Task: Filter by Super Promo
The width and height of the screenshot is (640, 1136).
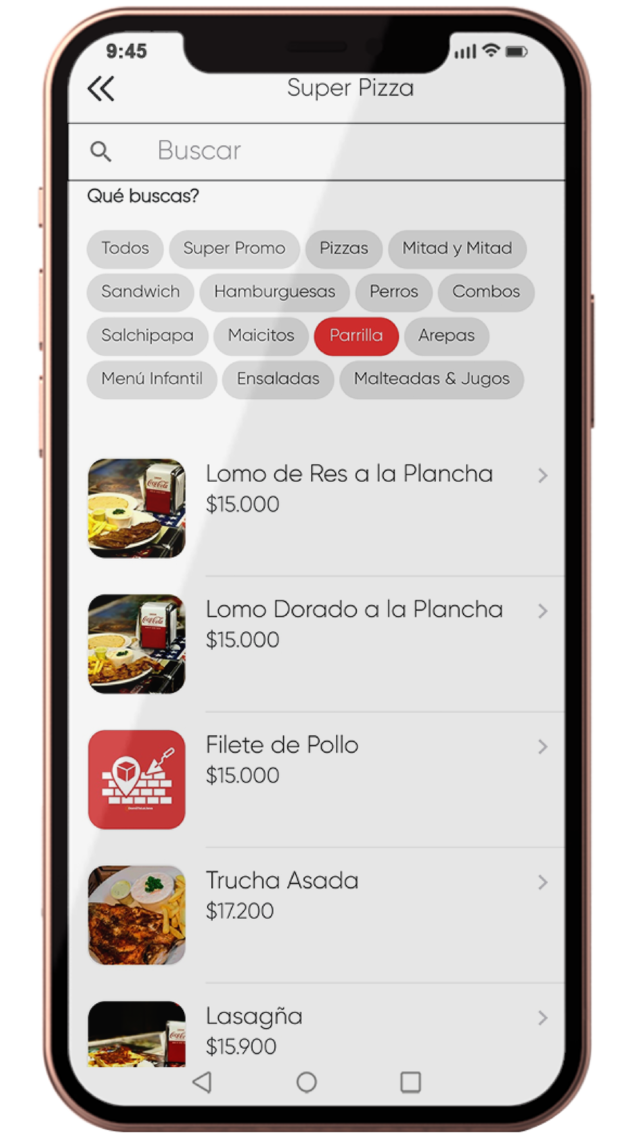Action: (234, 248)
